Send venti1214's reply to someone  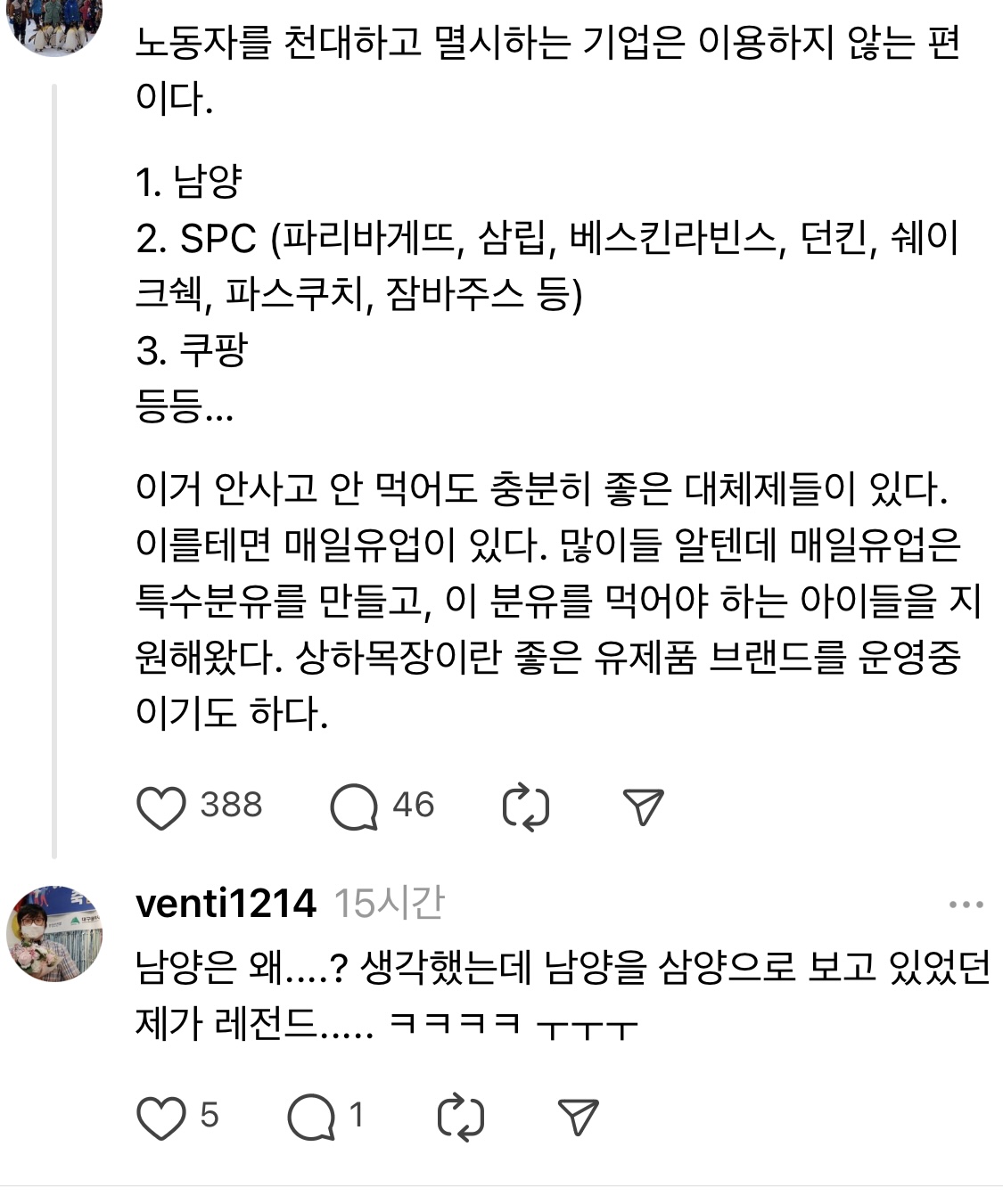(578, 1118)
